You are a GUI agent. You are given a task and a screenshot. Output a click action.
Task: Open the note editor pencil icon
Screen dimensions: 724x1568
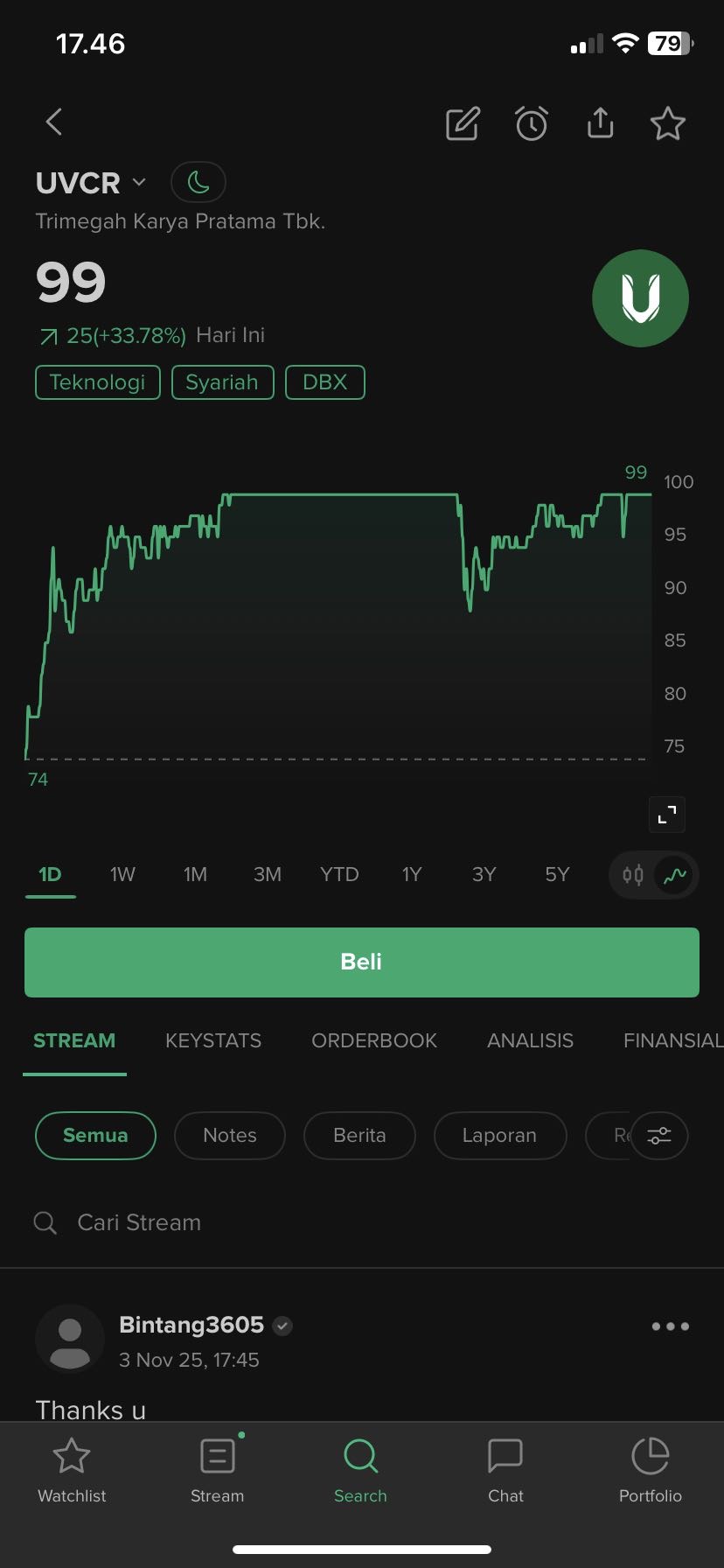[463, 123]
